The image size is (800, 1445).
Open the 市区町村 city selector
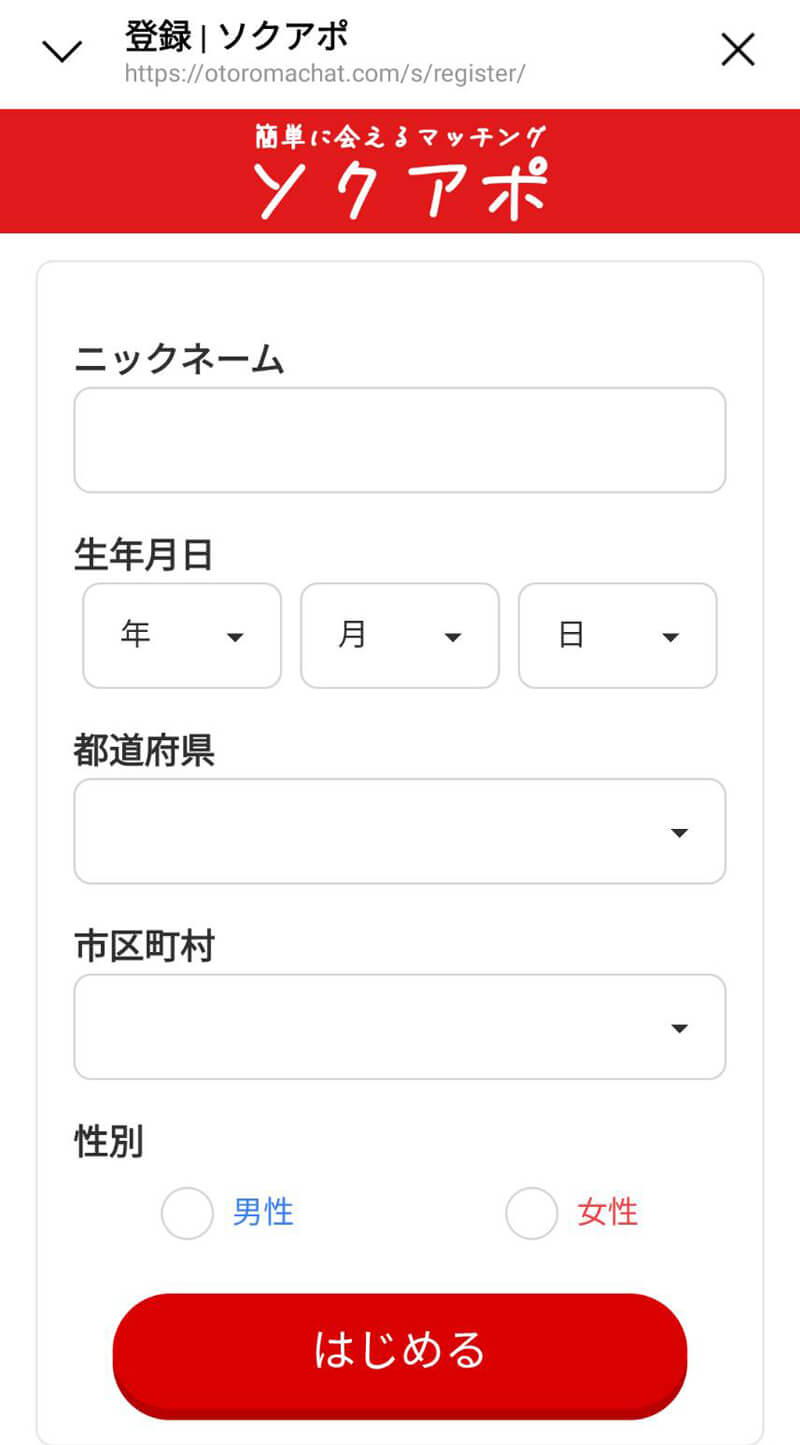tap(400, 1027)
